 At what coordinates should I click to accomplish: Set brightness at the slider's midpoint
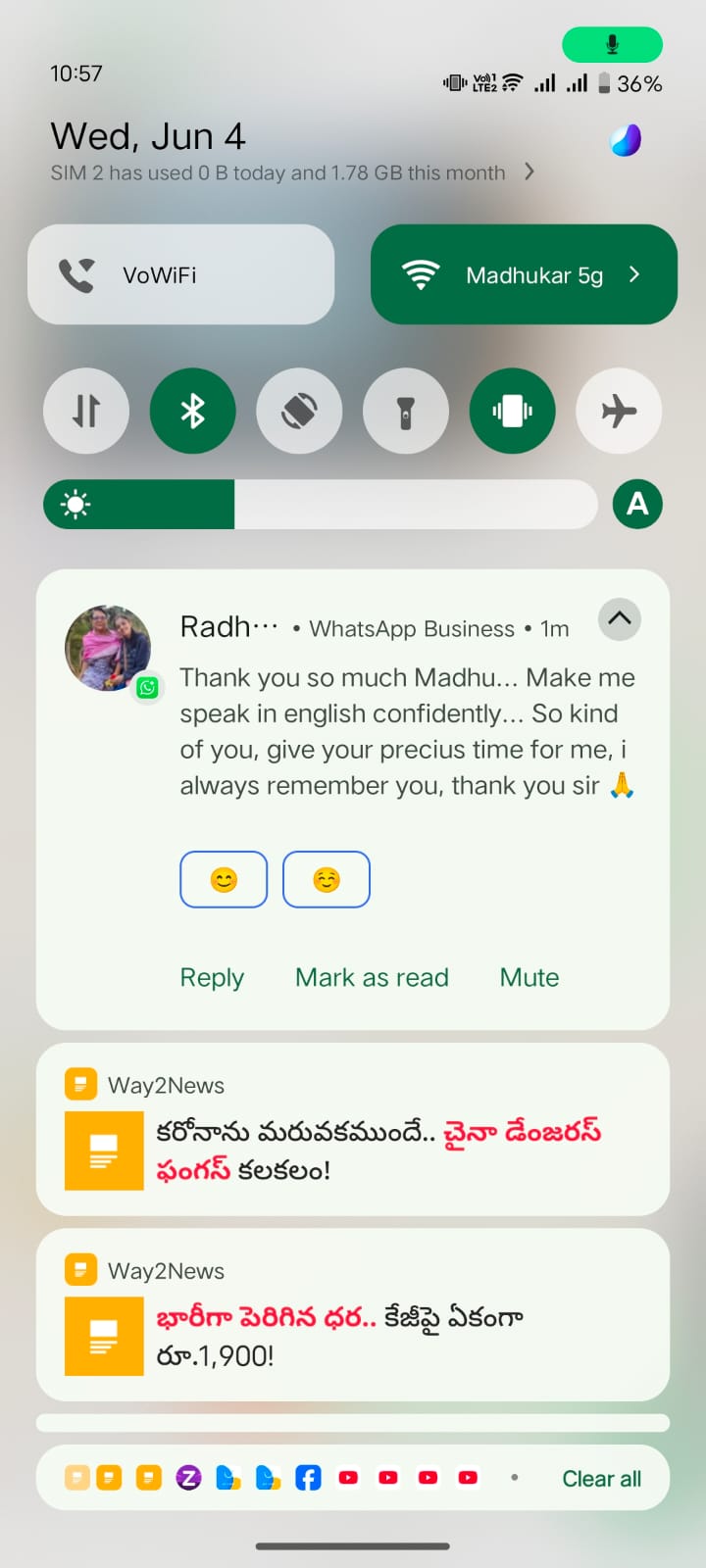tap(321, 504)
